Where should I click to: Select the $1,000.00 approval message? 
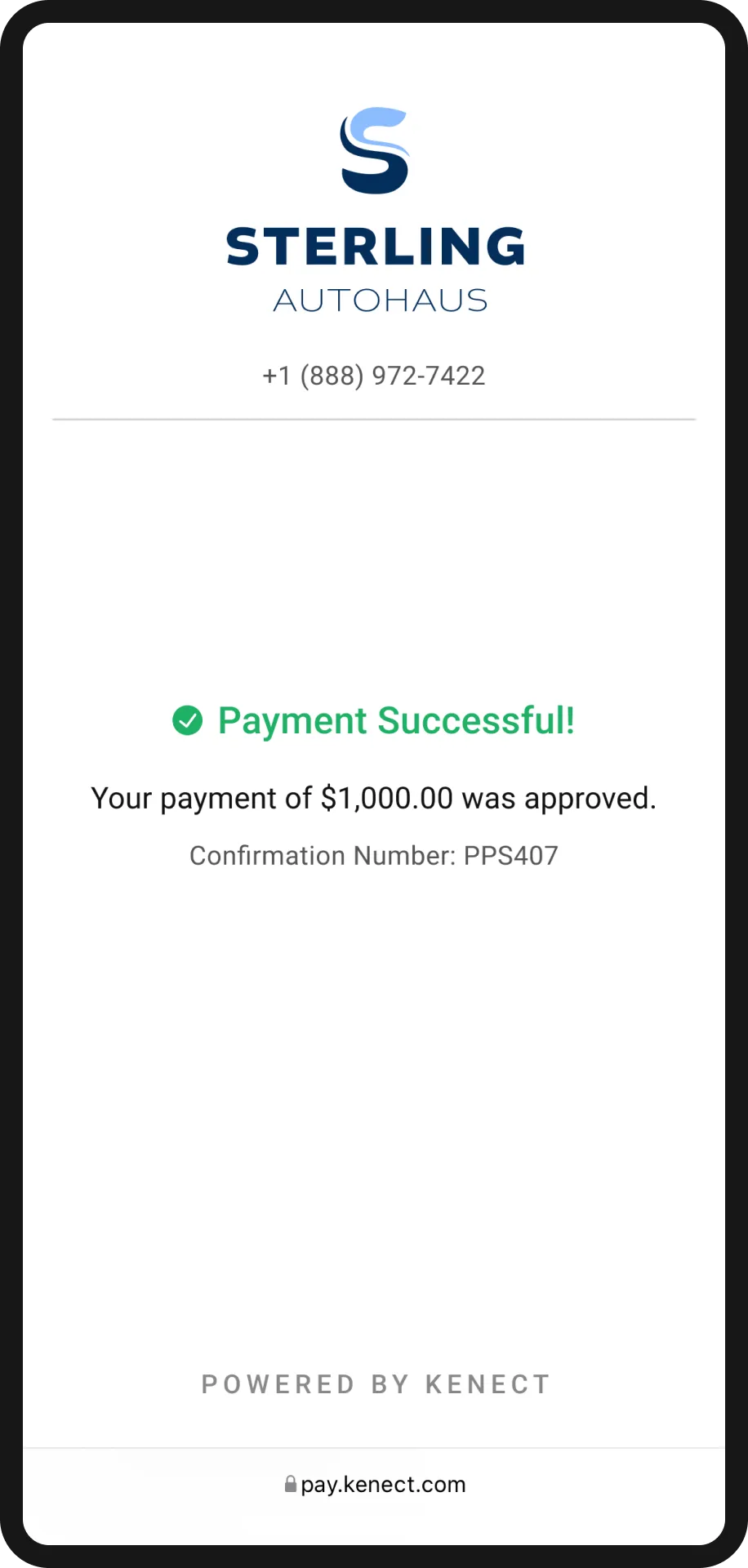point(373,798)
